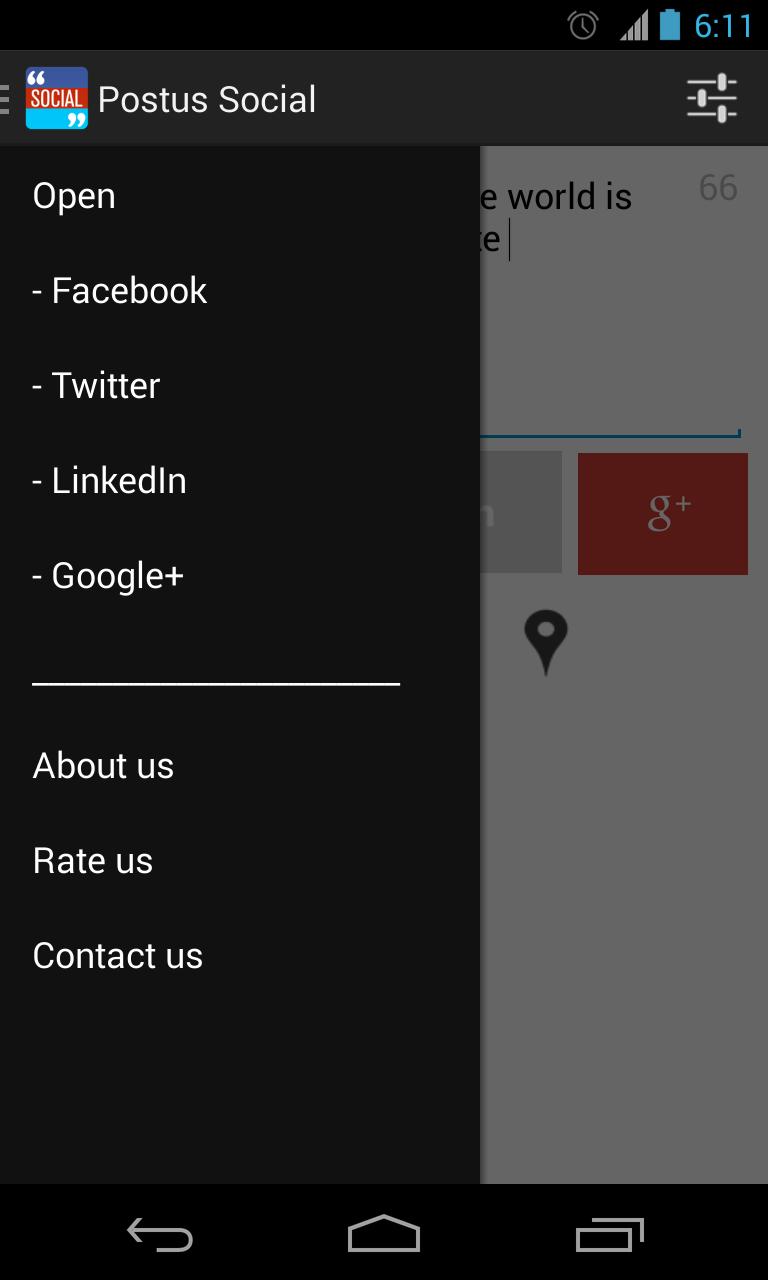Tap the Postus Social app icon
Viewport: 768px width, 1280px height.
tap(56, 98)
